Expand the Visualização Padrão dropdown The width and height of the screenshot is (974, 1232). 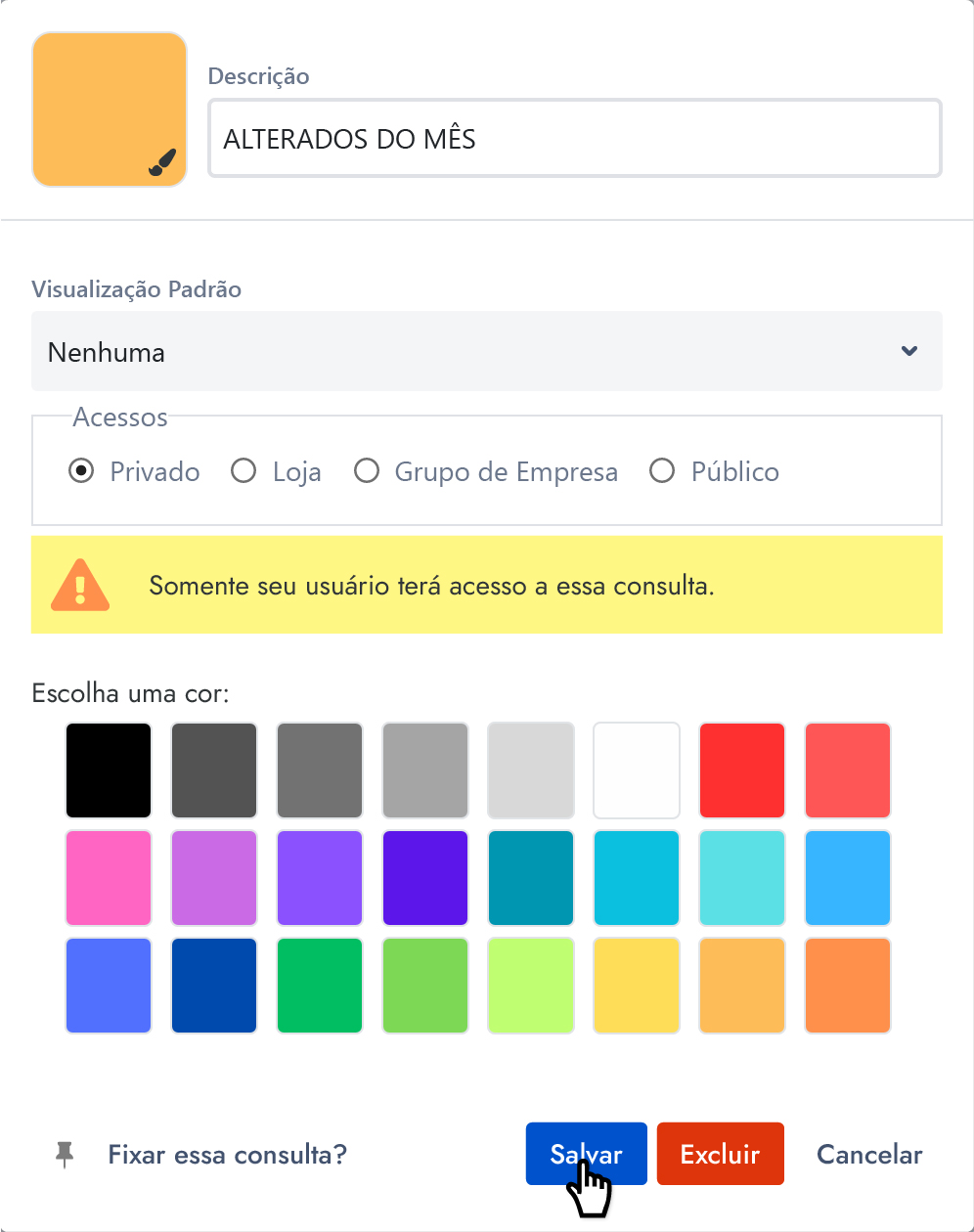(x=486, y=352)
